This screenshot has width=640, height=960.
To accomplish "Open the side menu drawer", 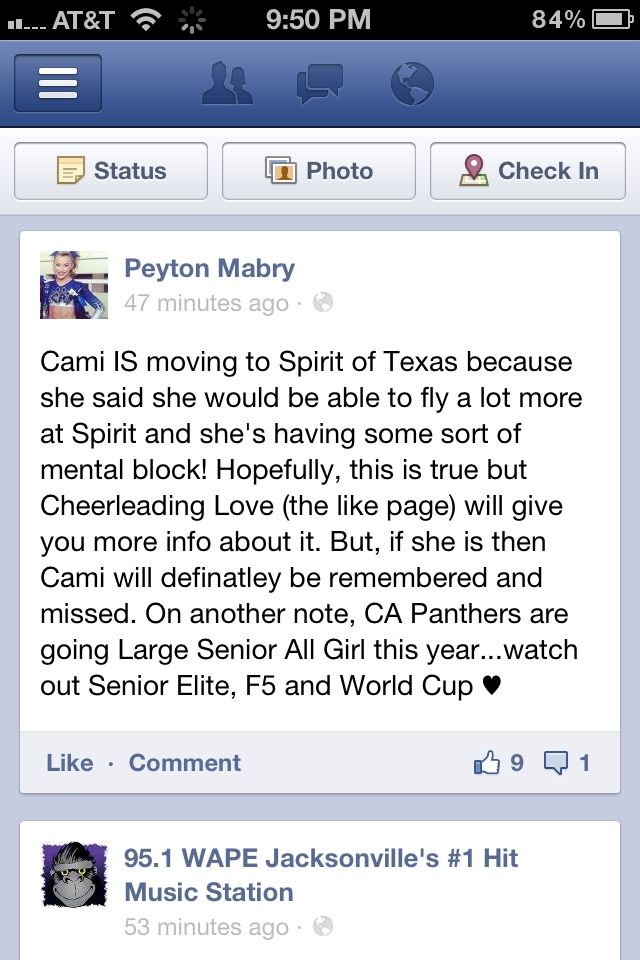I will pyautogui.click(x=58, y=84).
